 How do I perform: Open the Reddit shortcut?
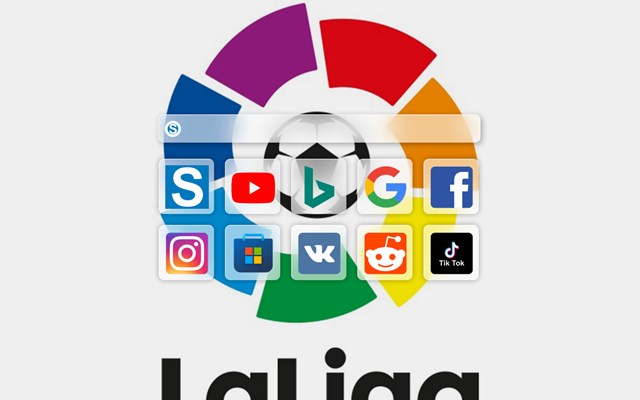[385, 253]
